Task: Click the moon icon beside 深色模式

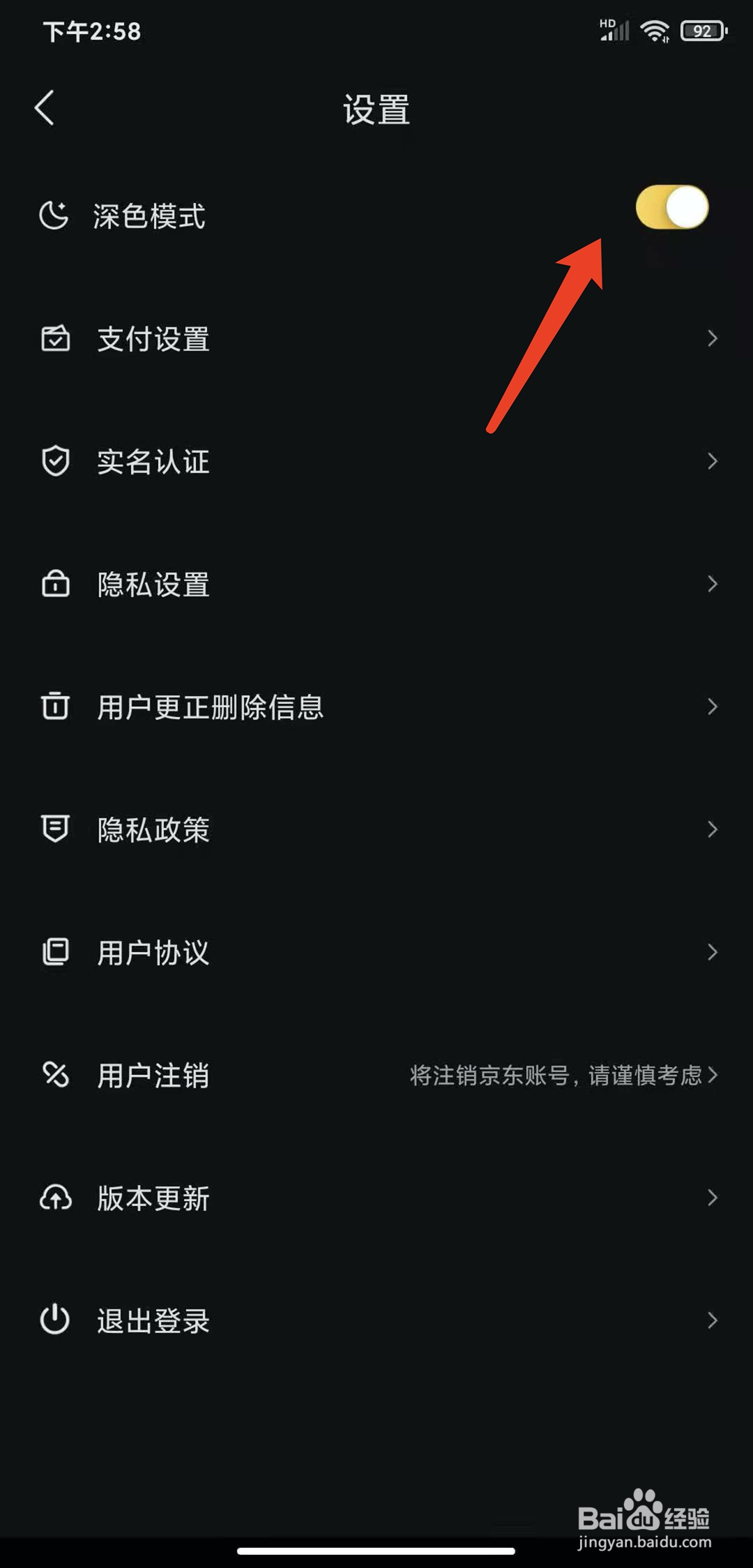Action: point(54,215)
